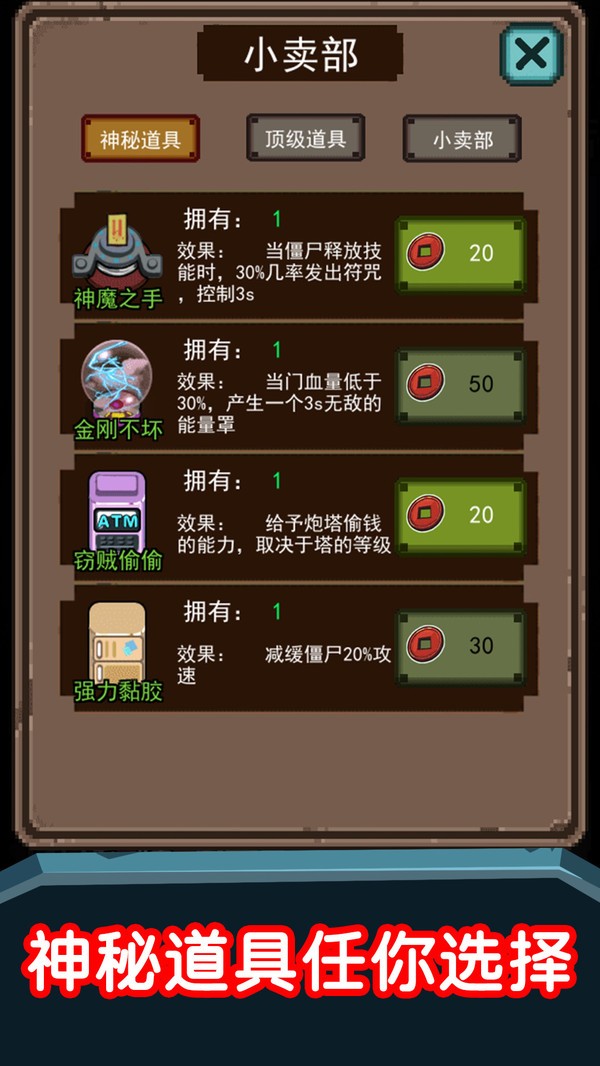600x1066 pixels.
Task: Switch to the 神秘道具 tab
Action: coord(140,138)
